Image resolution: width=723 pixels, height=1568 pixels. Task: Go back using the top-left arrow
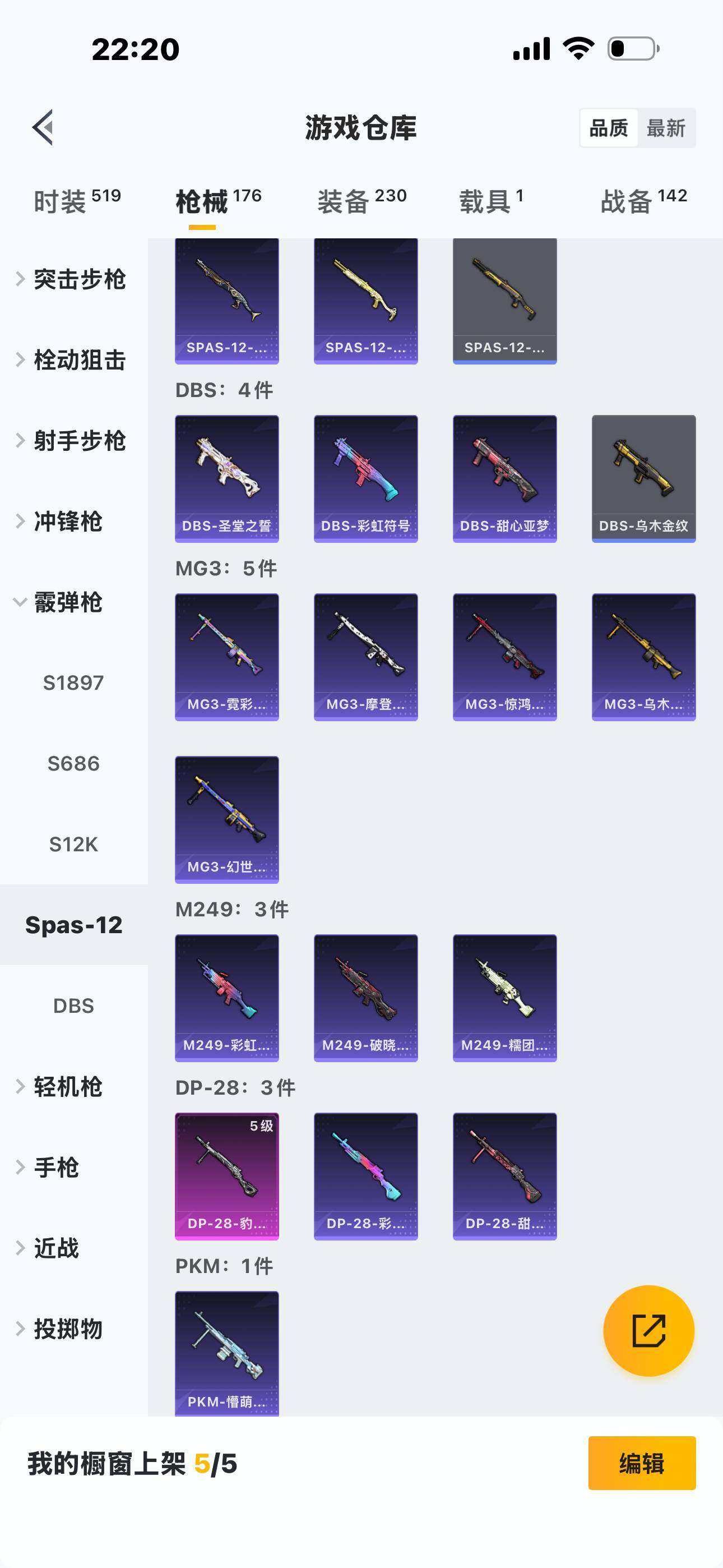43,128
